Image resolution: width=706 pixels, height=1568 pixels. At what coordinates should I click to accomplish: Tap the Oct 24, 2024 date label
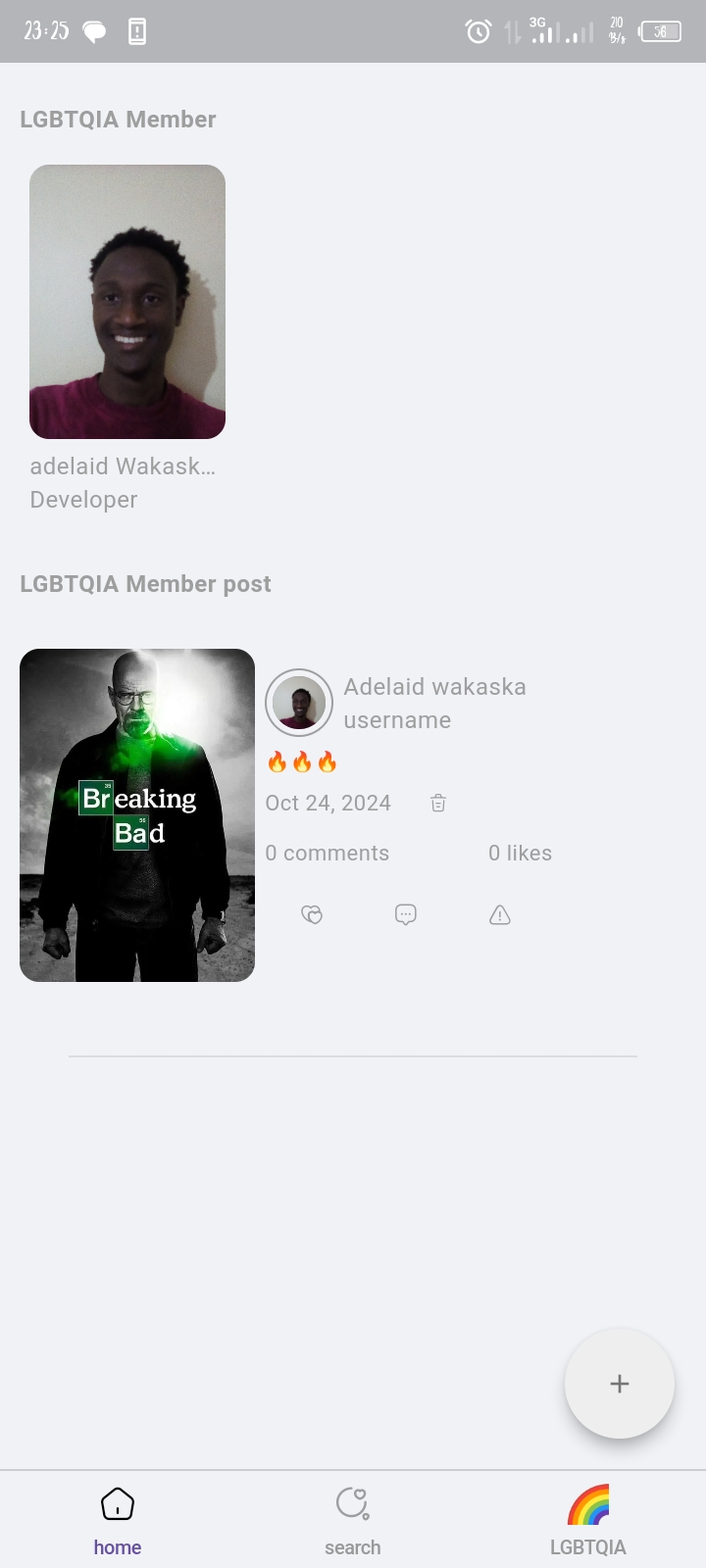[328, 803]
